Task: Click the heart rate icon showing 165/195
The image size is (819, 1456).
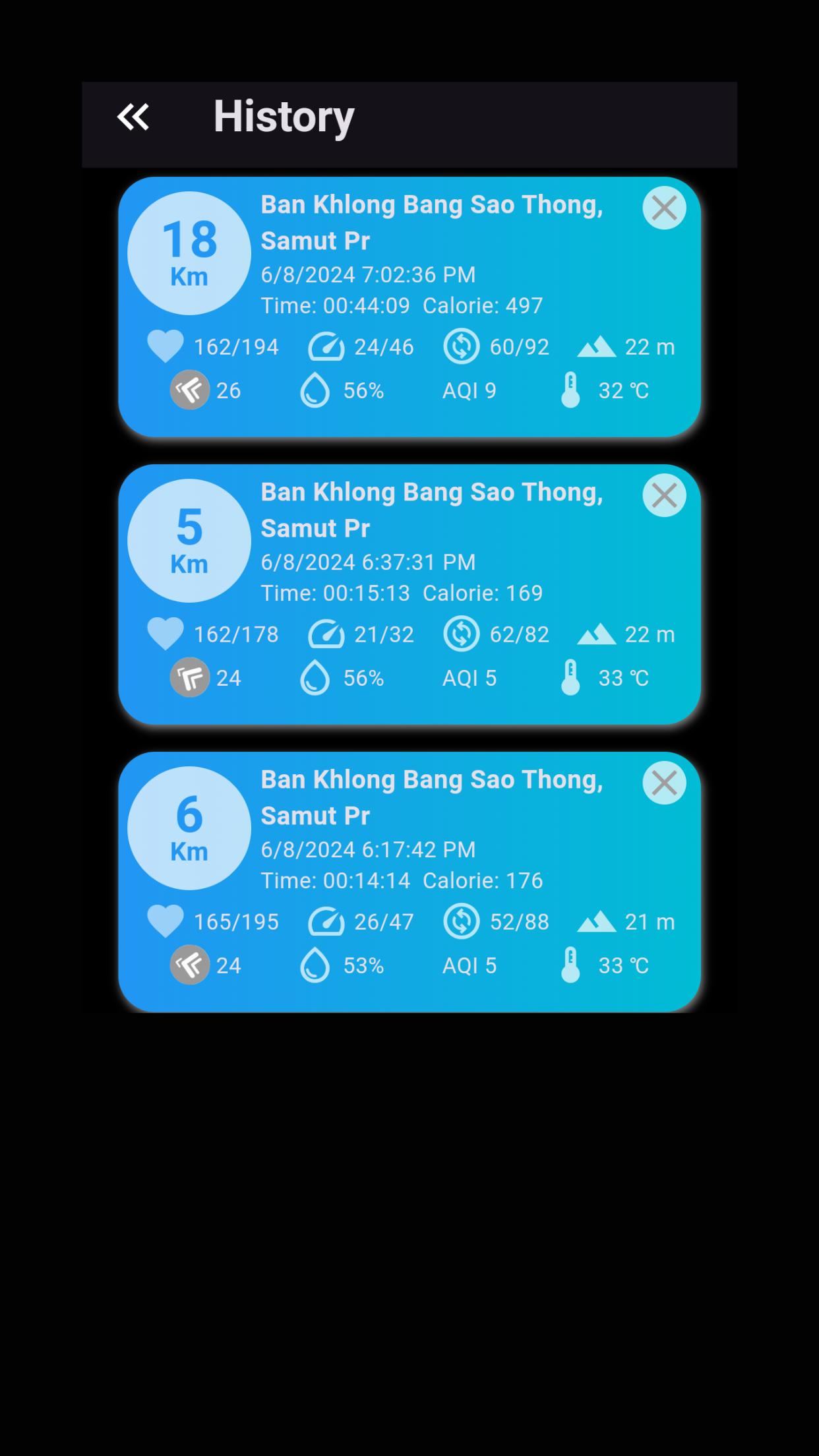Action: [164, 921]
